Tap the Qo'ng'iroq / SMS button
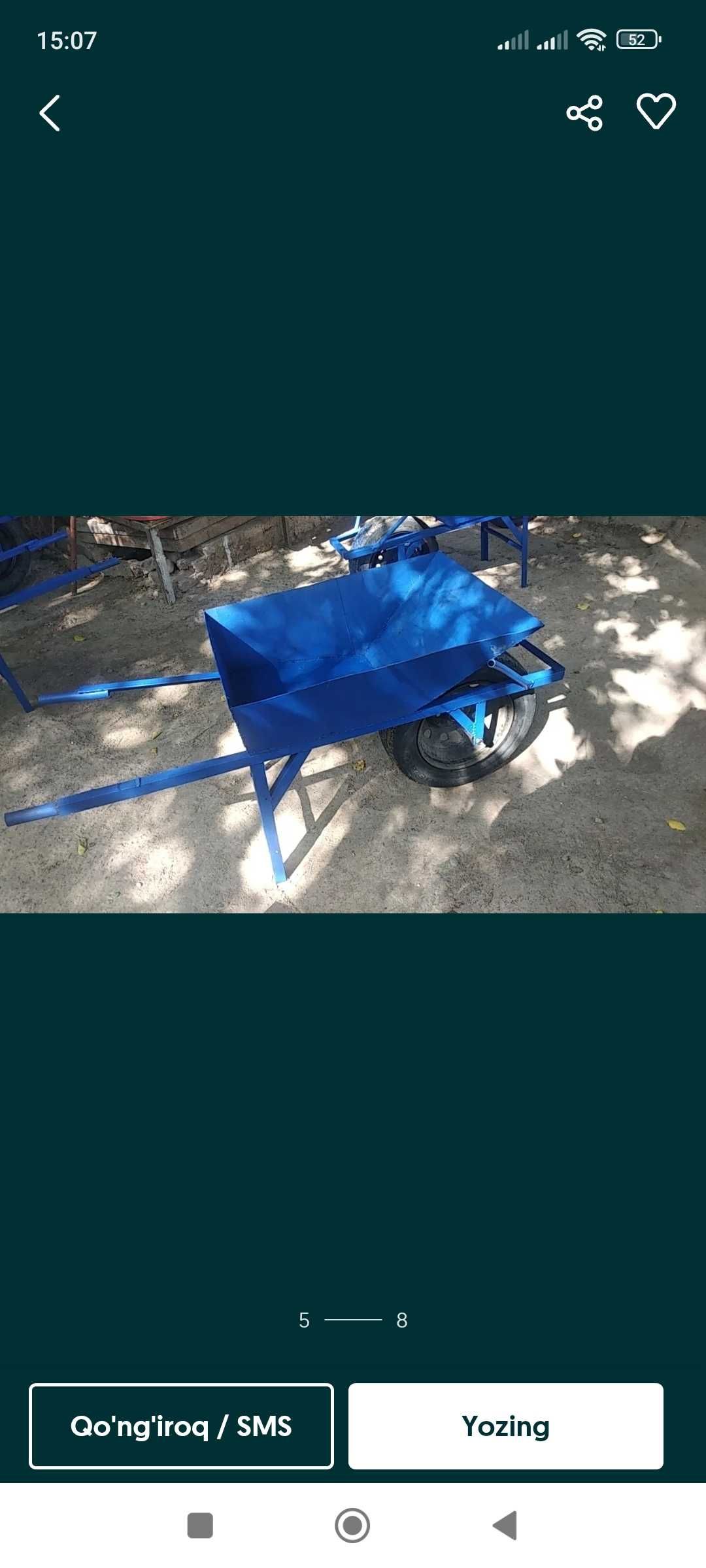 pyautogui.click(x=181, y=1426)
